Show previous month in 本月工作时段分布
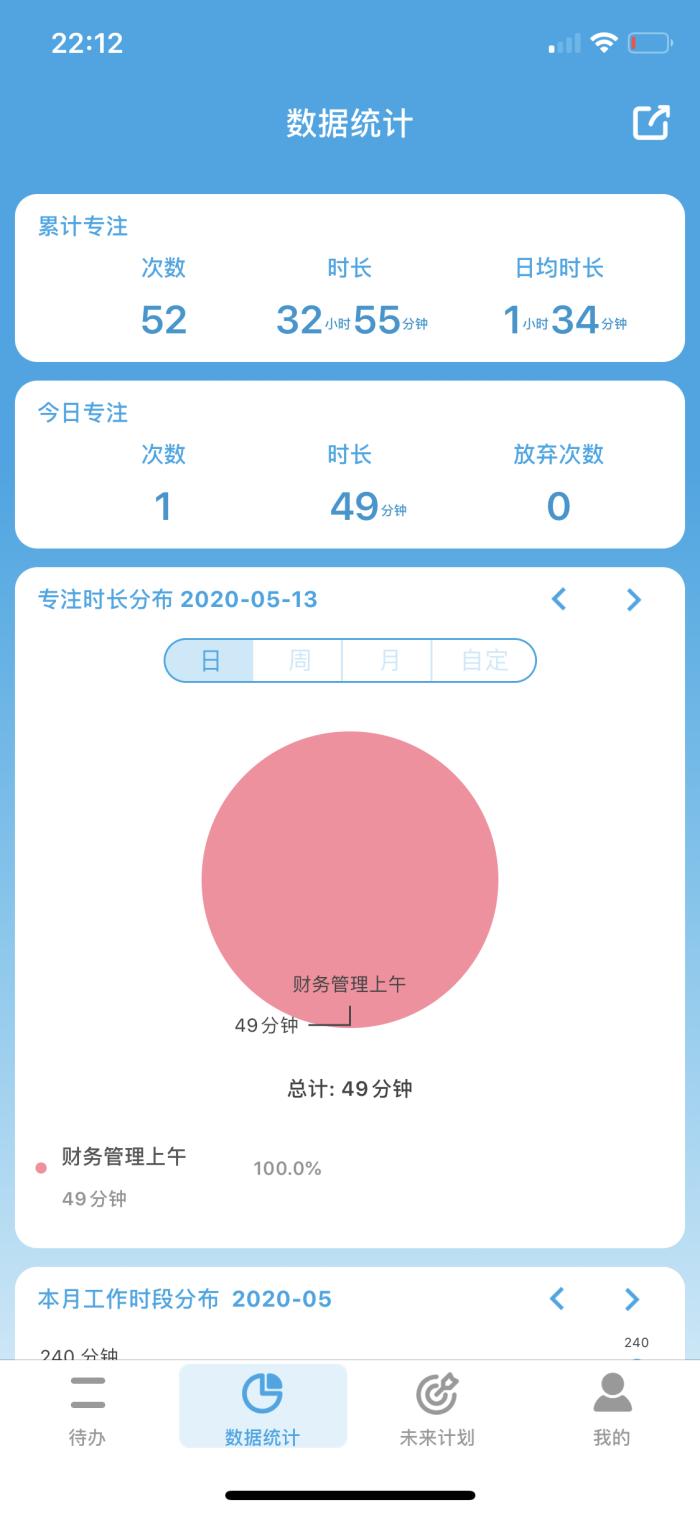Viewport: 700px width, 1515px height. click(x=558, y=1298)
